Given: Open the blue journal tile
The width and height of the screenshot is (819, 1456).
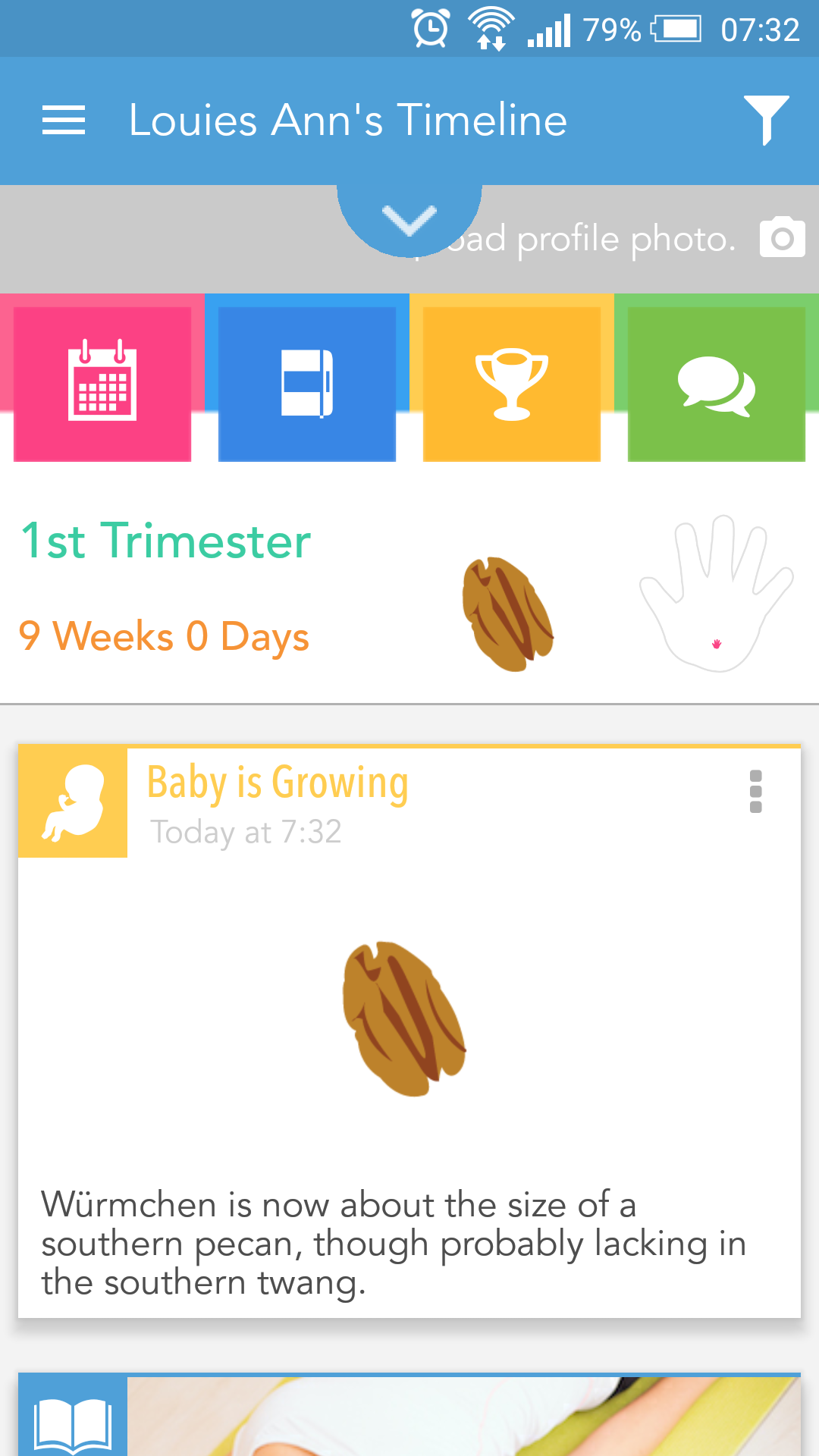Looking at the screenshot, I should [x=307, y=383].
